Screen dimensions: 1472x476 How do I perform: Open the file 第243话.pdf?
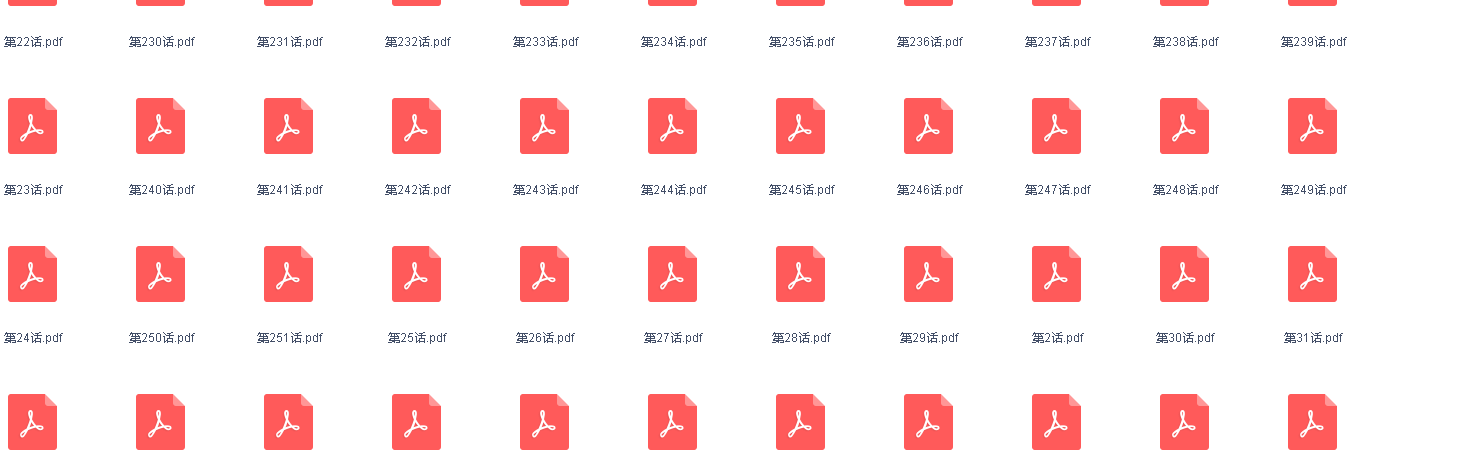click(544, 127)
